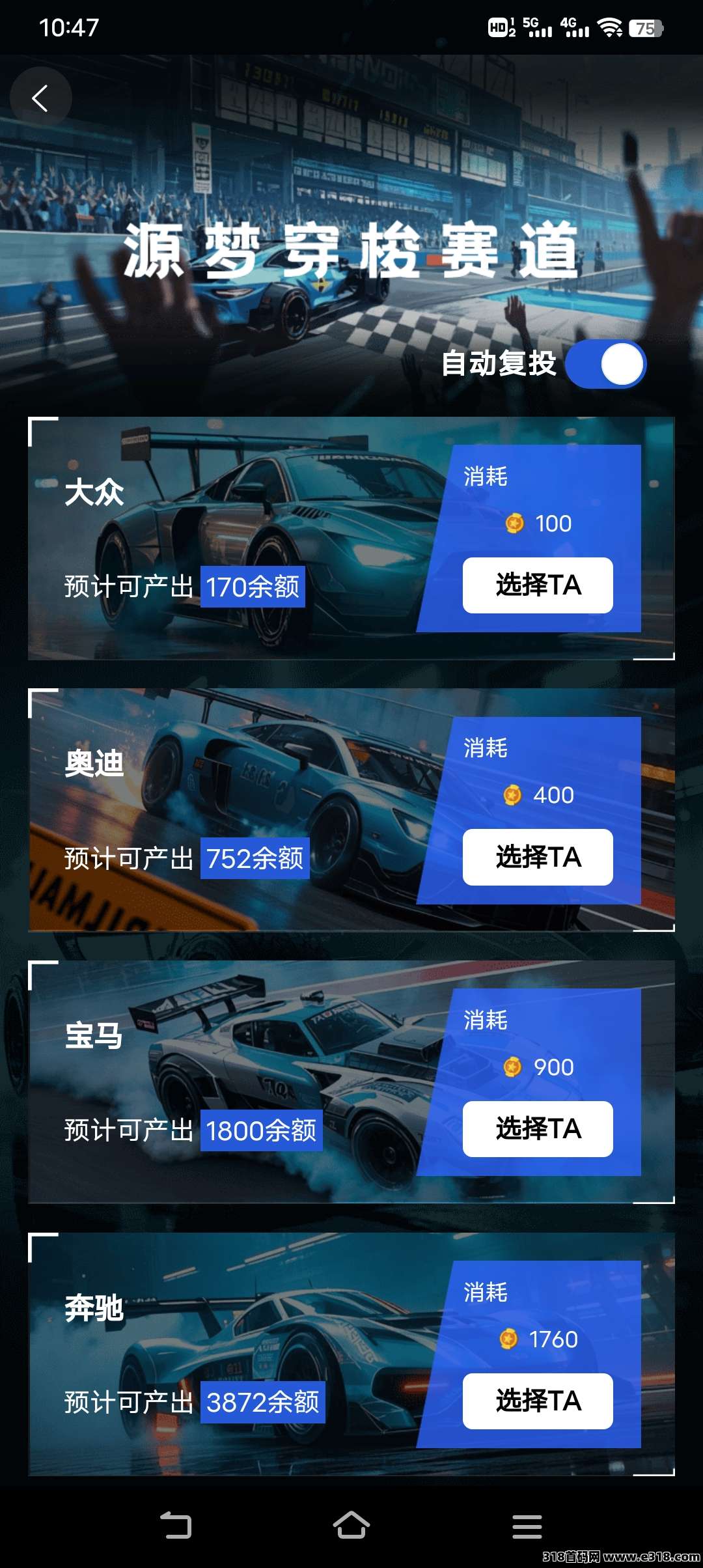Select 选择TA on the 大众 card
The width and height of the screenshot is (703, 1568).
(x=538, y=585)
